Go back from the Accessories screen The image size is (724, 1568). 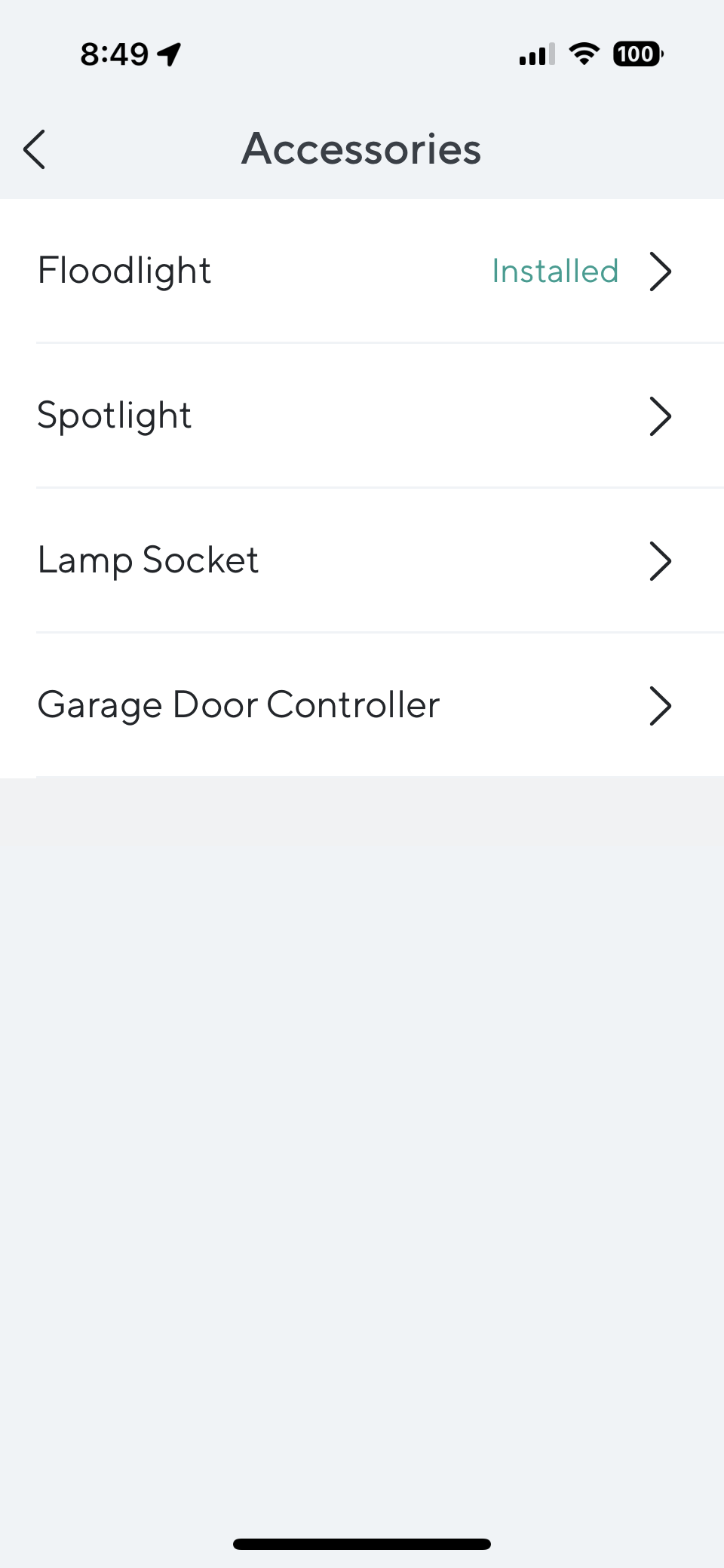pyautogui.click(x=35, y=149)
